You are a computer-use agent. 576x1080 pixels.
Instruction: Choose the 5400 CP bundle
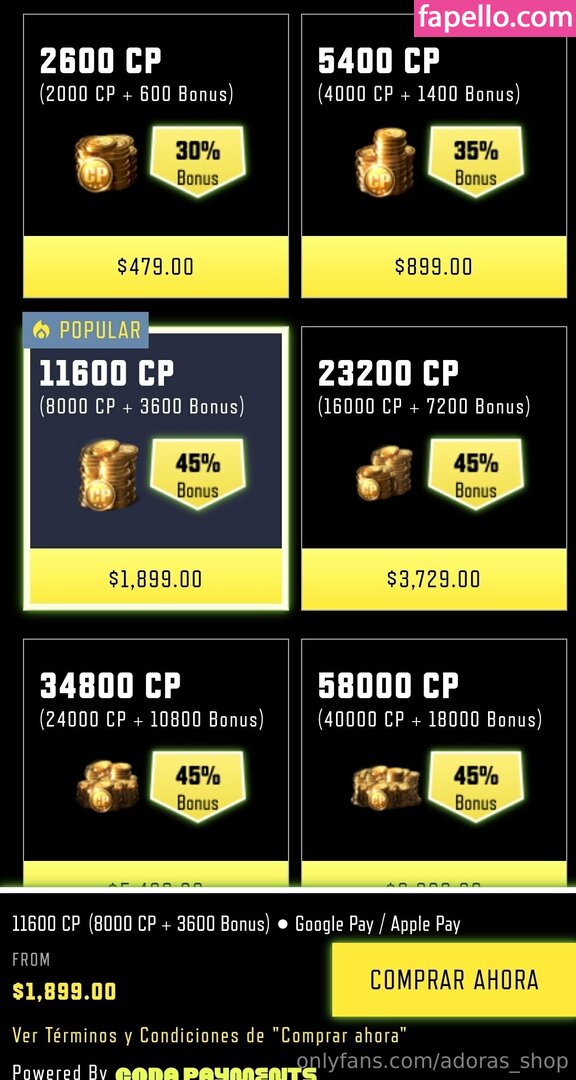coord(434,156)
